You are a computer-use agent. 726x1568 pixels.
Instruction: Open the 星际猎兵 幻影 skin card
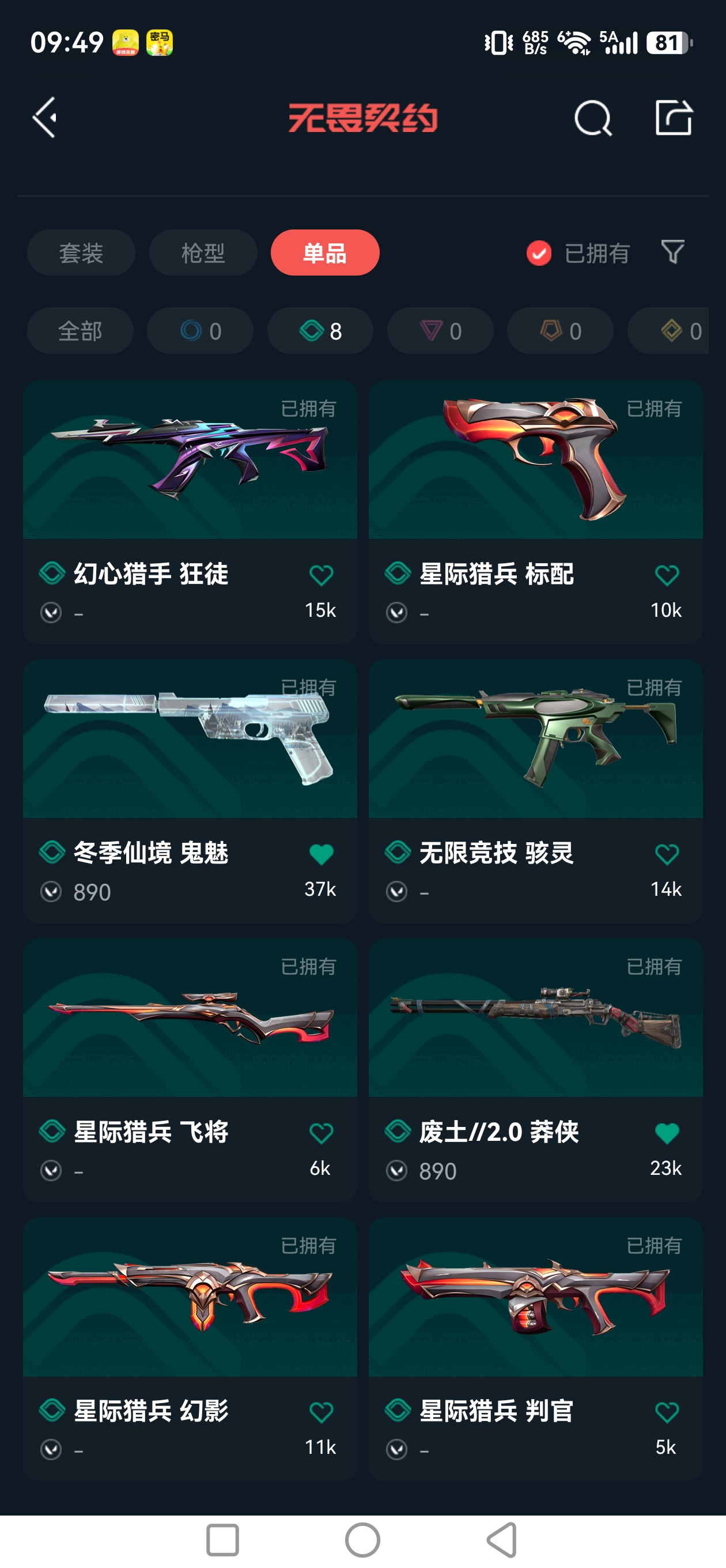click(190, 1350)
